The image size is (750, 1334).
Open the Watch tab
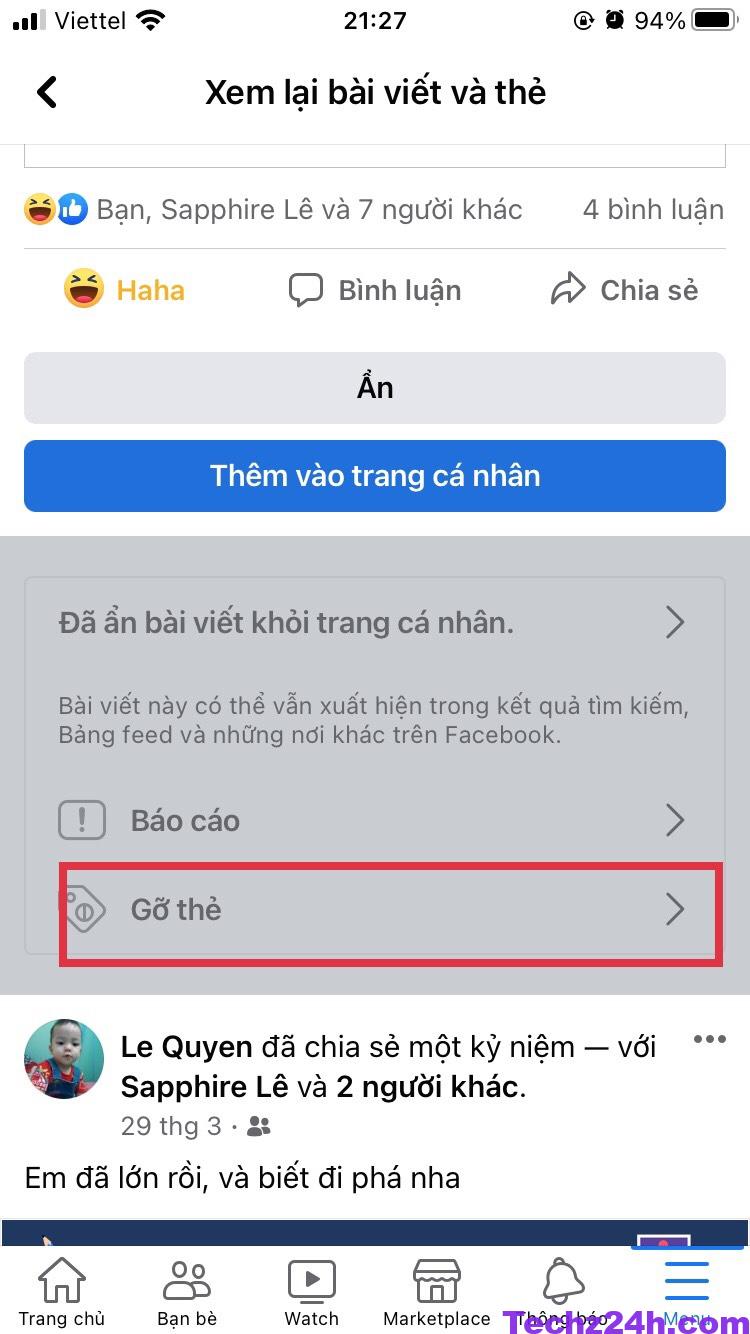pos(312,1292)
